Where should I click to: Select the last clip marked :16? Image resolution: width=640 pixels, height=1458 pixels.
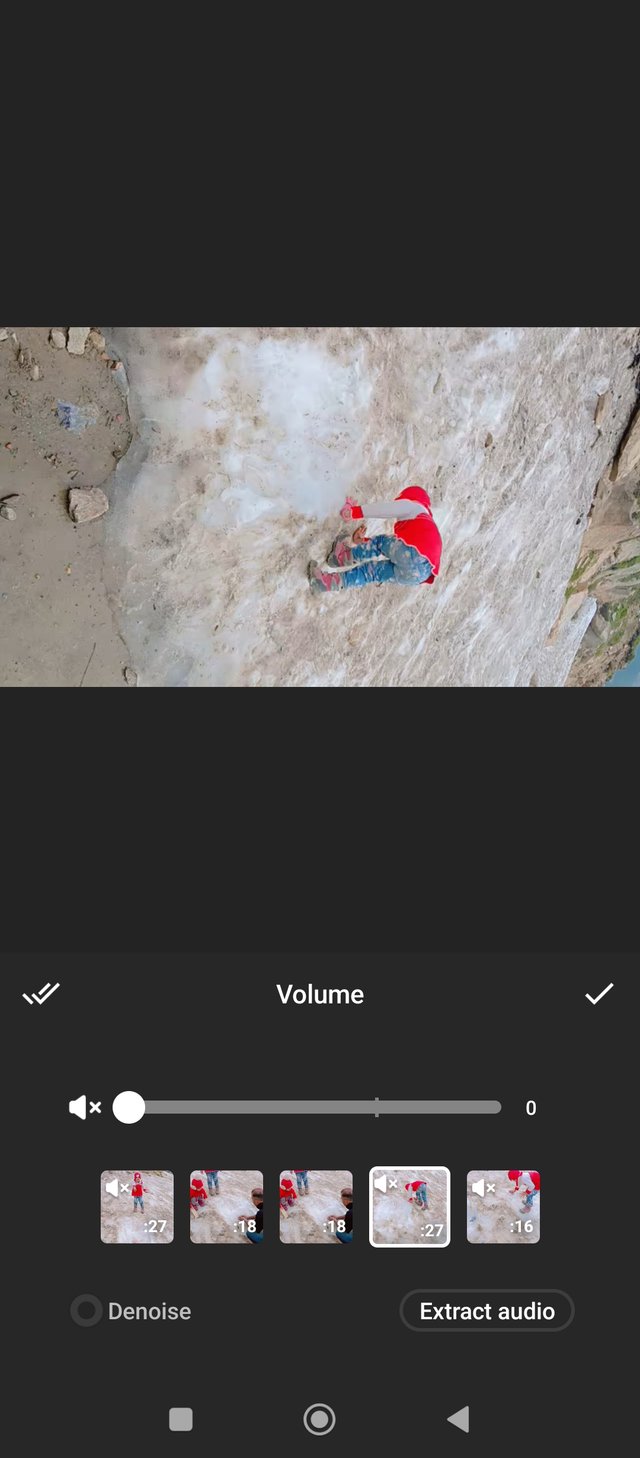tap(503, 1207)
